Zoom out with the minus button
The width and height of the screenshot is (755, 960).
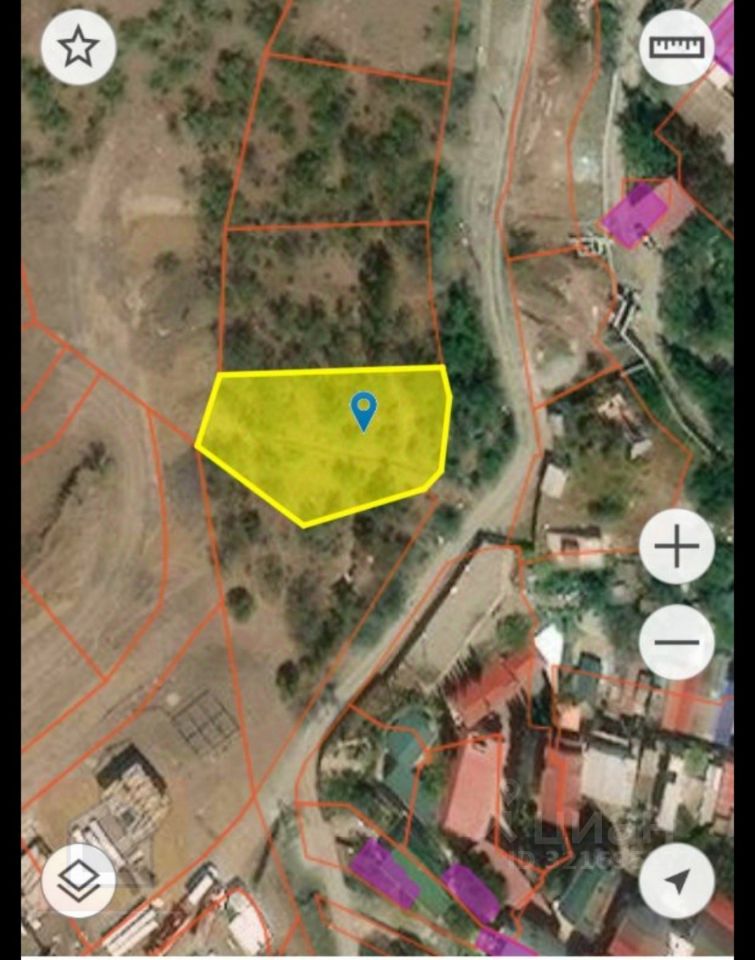[677, 641]
